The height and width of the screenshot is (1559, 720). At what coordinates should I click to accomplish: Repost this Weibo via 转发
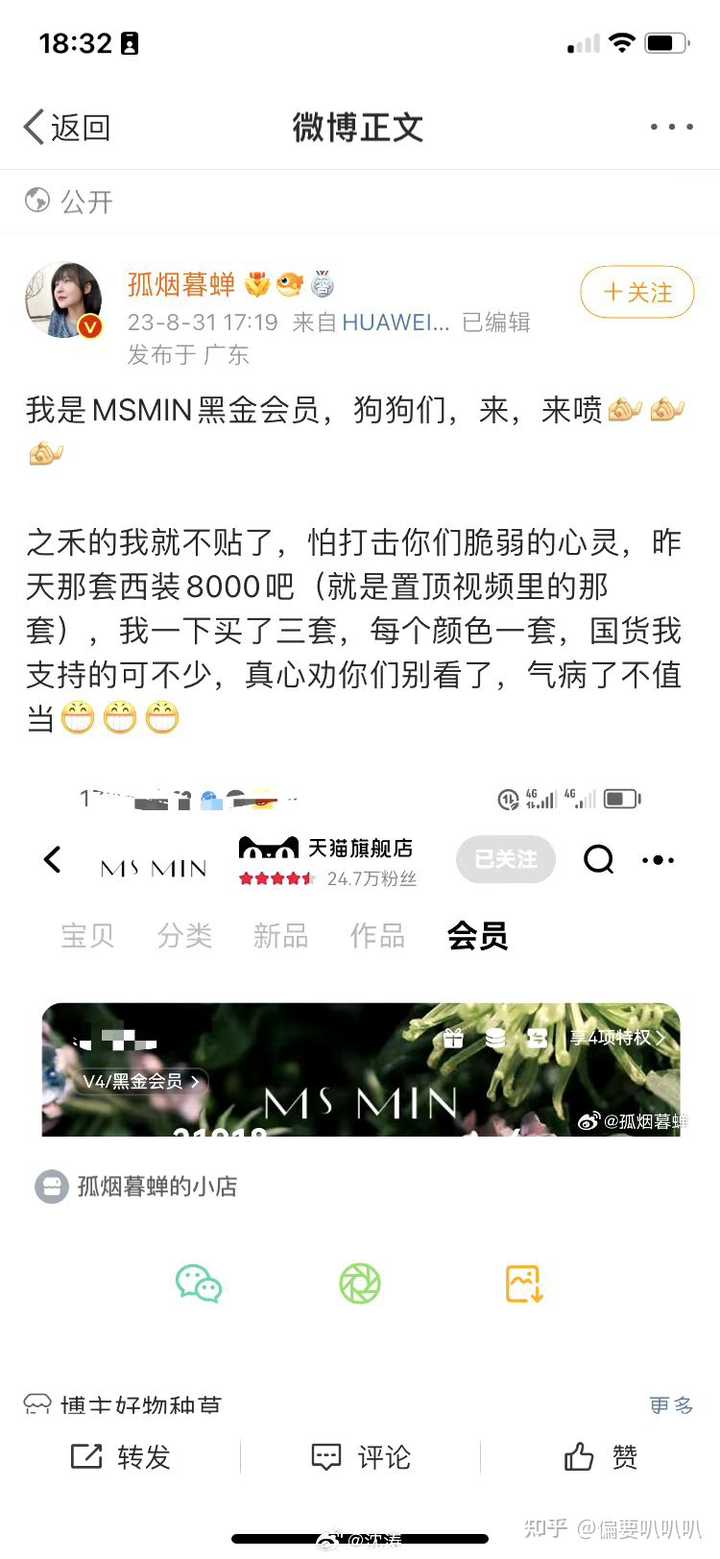[120, 1457]
